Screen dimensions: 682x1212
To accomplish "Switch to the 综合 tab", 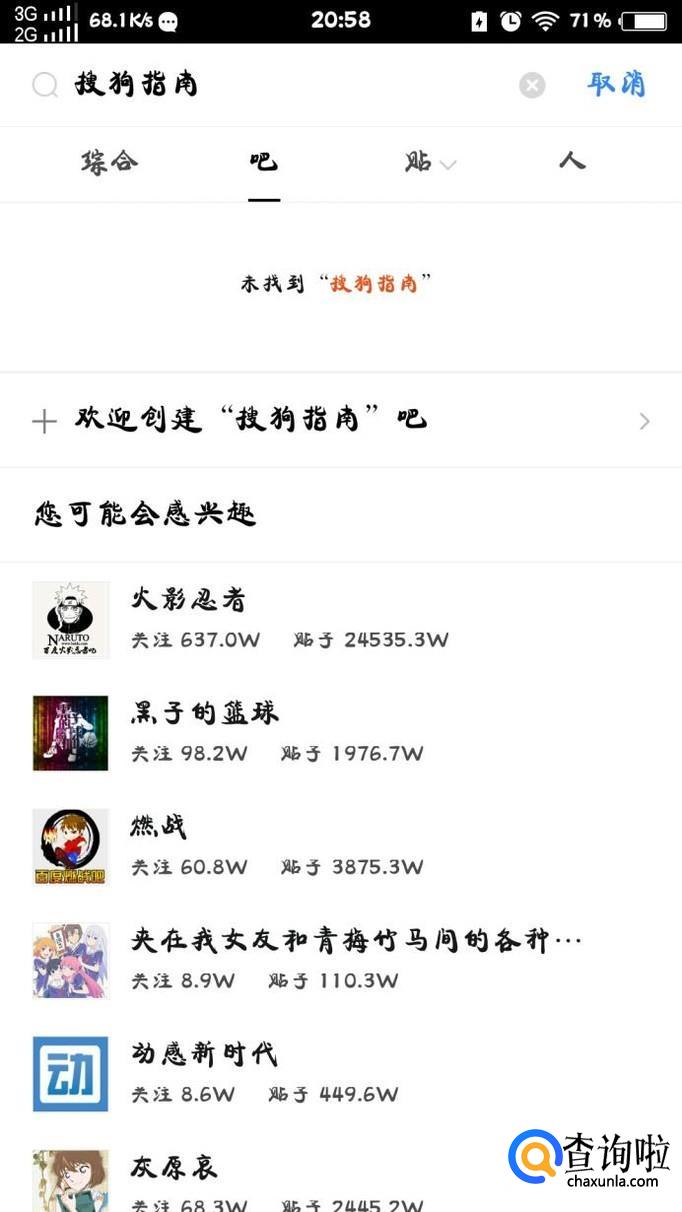I will 110,162.
